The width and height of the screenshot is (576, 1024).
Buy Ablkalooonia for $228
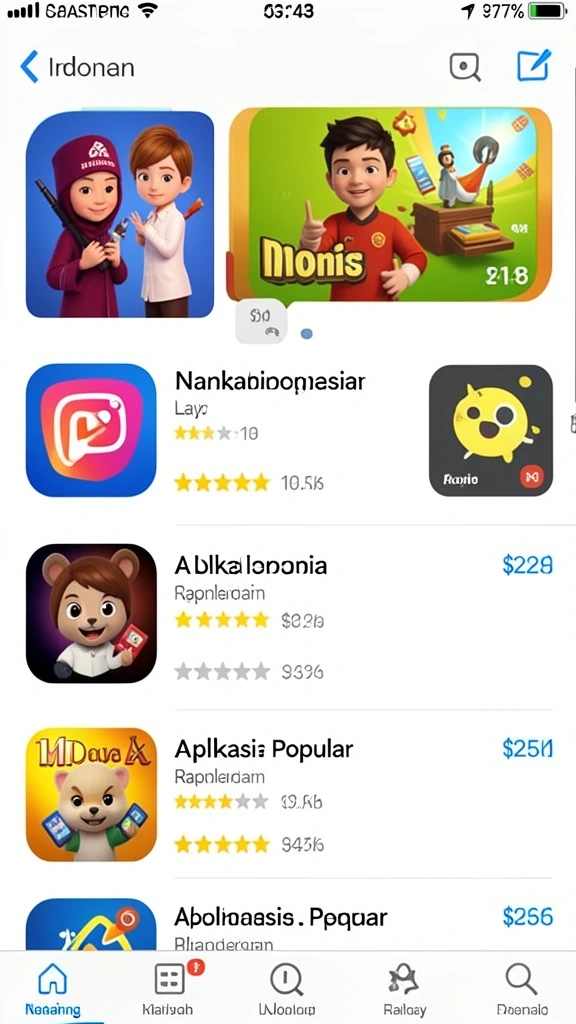(528, 565)
